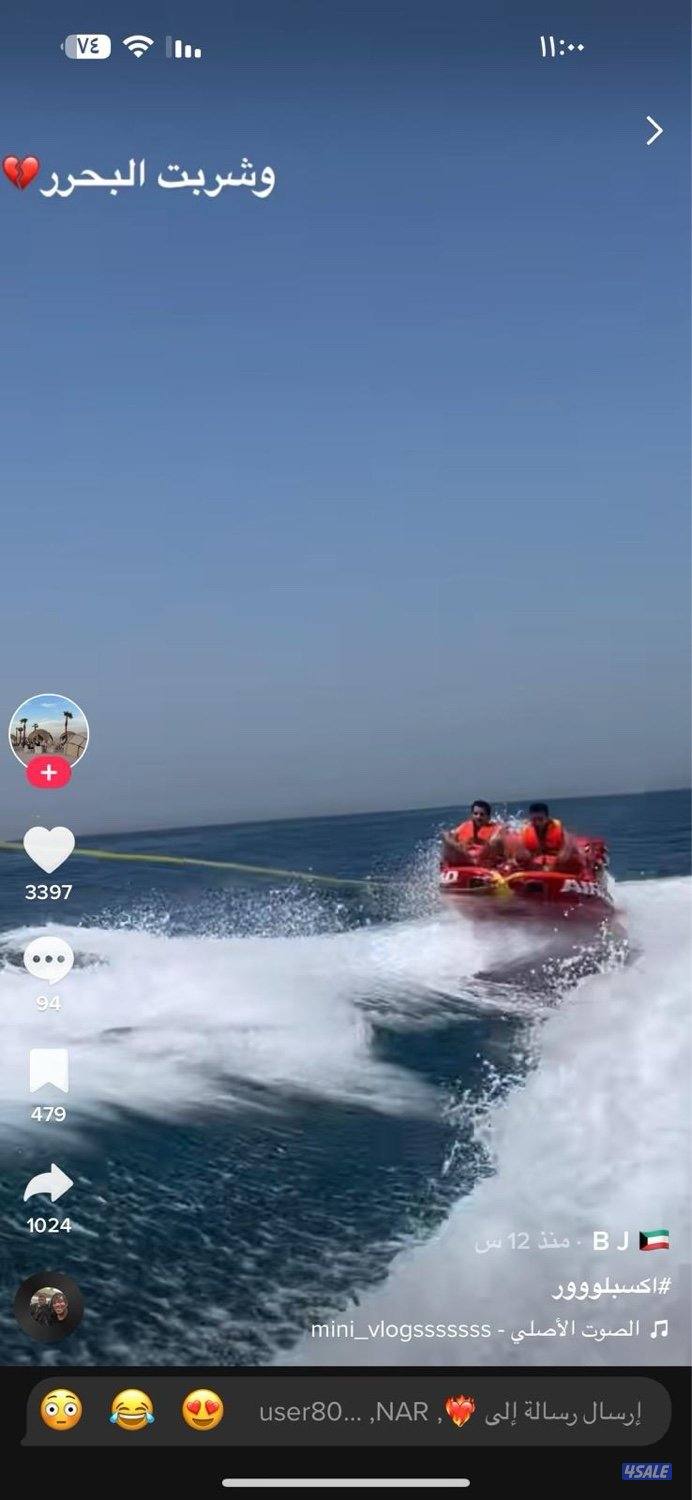This screenshot has height=1500, width=692.
Task: Tap the send message field
Action: [450, 1412]
